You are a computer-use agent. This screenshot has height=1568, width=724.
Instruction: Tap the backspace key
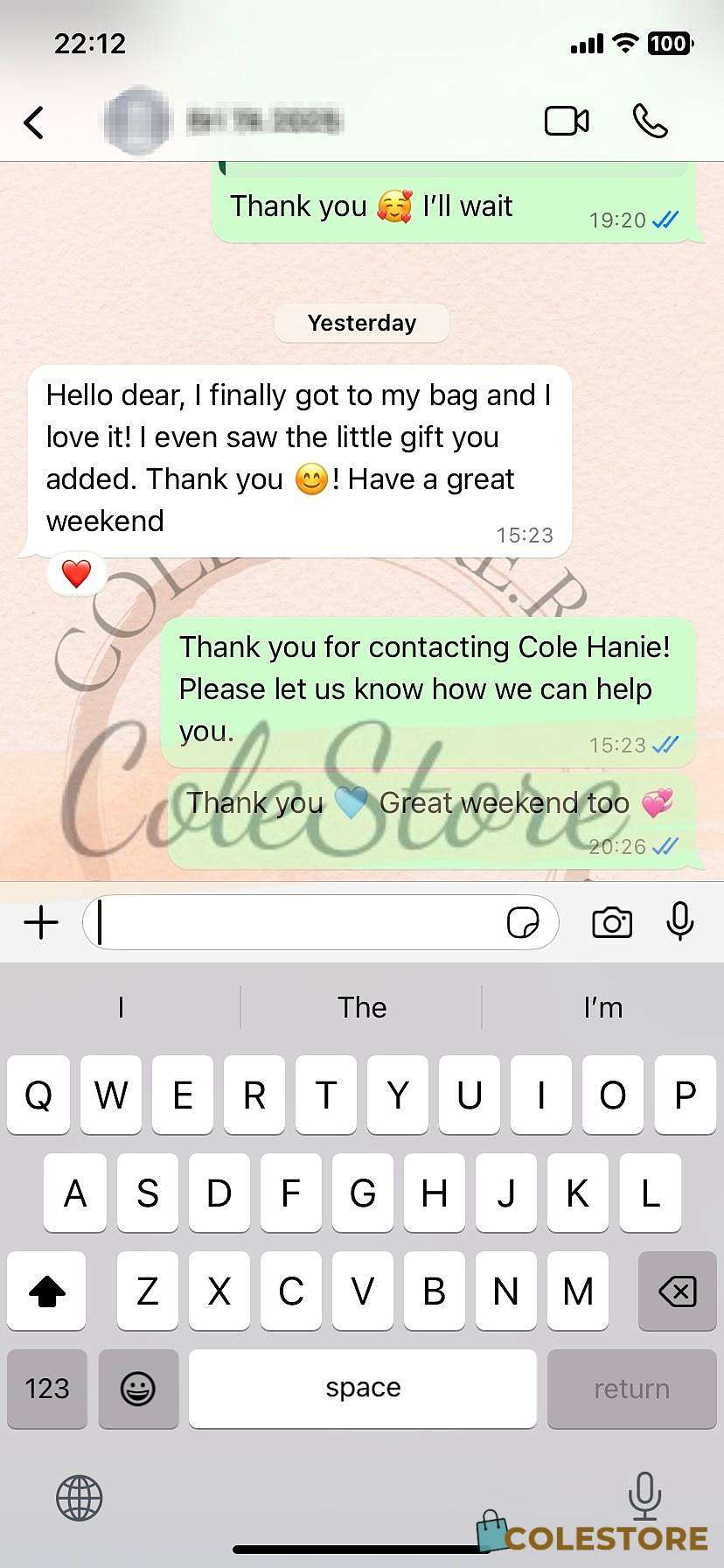click(x=677, y=1291)
